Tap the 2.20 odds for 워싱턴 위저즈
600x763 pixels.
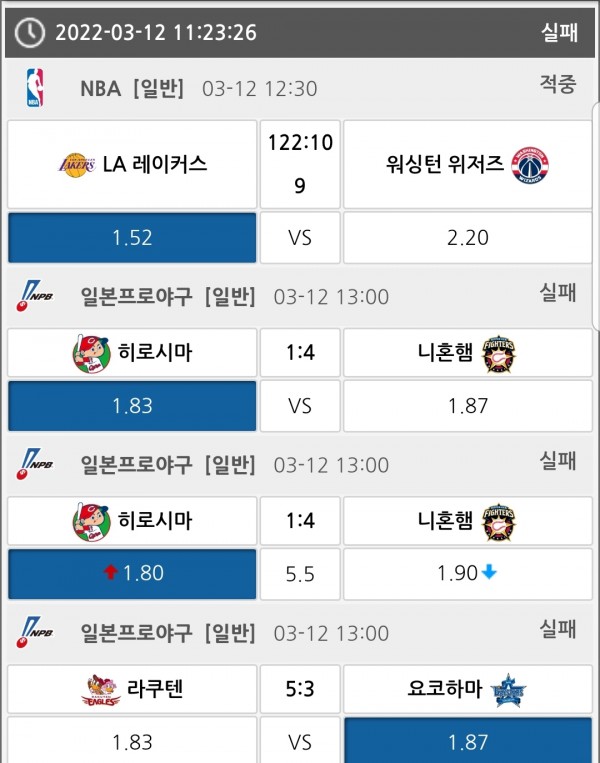point(467,238)
